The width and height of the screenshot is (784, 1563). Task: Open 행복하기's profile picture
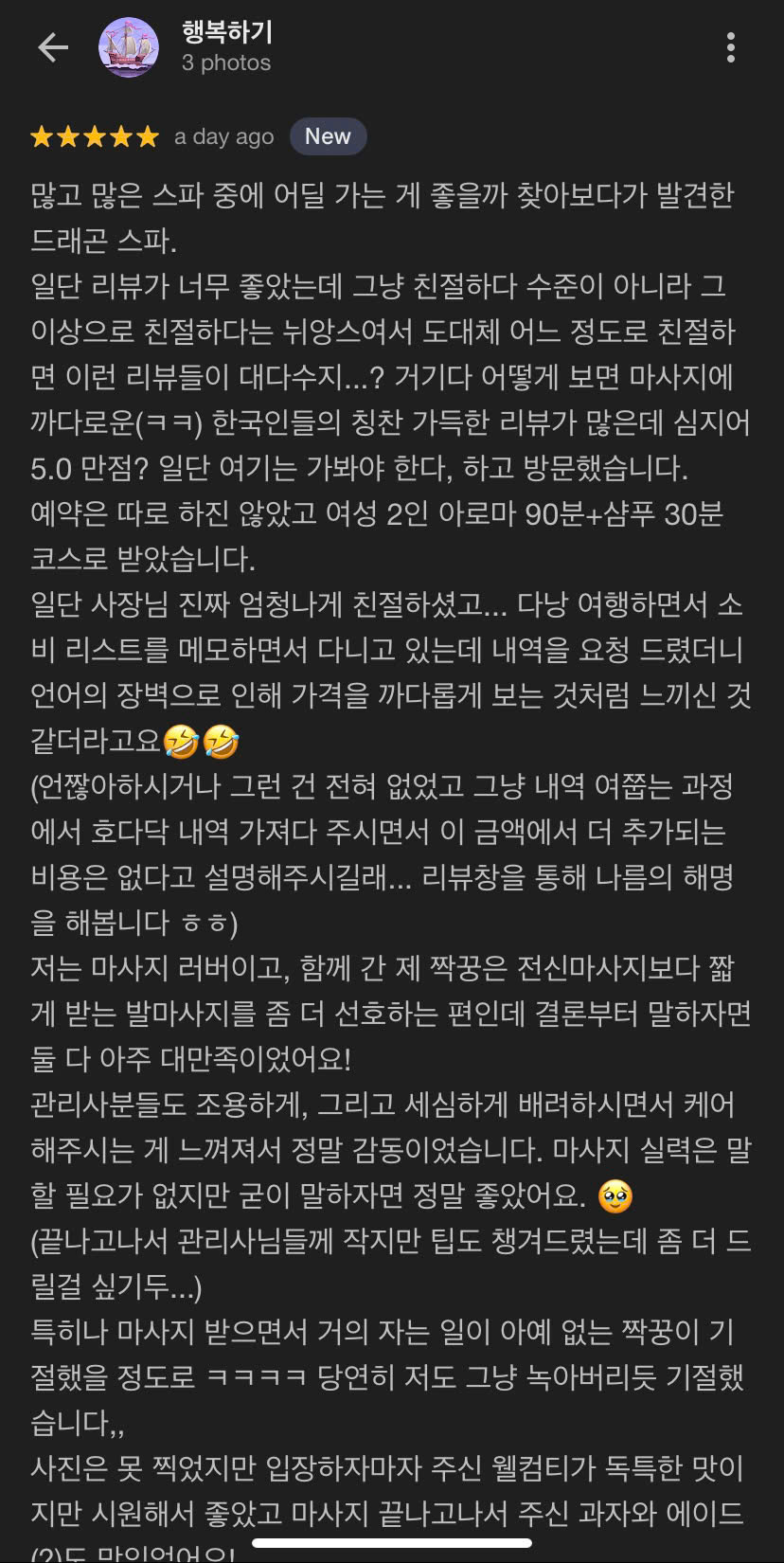tap(129, 47)
